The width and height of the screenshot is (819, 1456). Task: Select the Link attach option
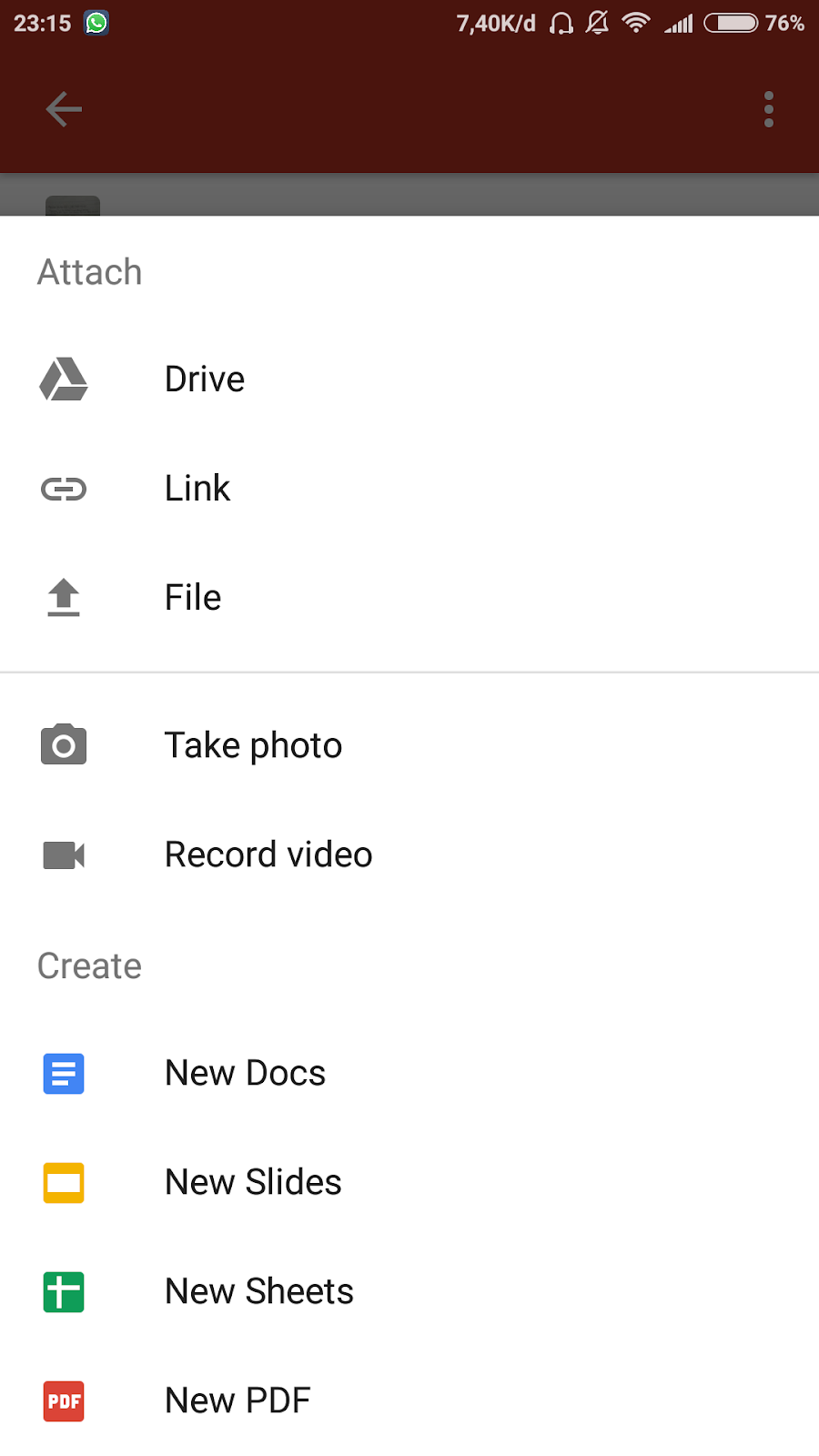197,489
